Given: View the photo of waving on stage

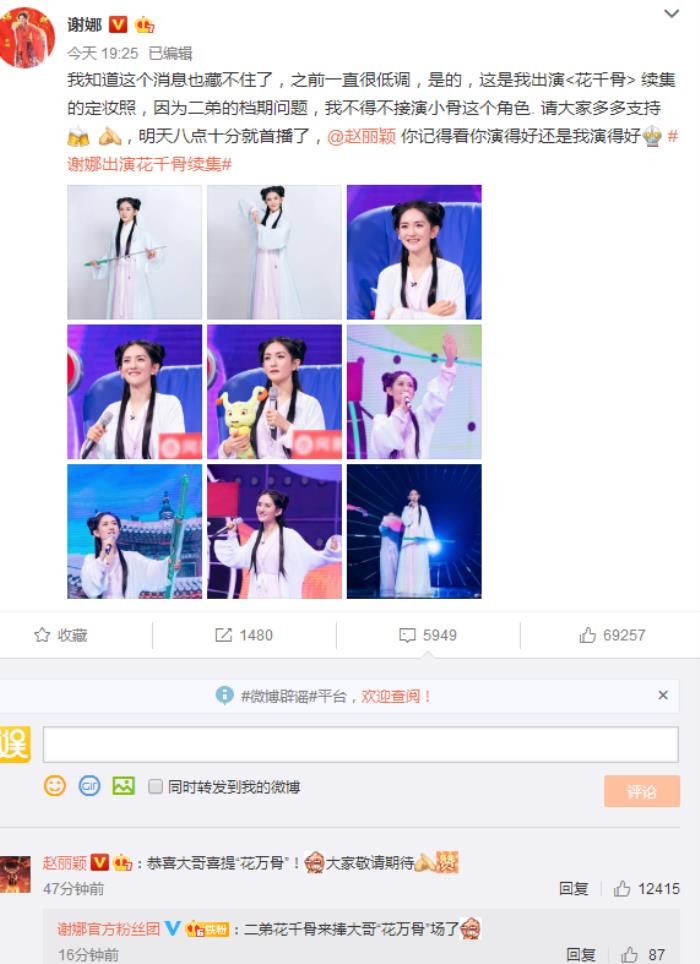Looking at the screenshot, I should tap(414, 392).
